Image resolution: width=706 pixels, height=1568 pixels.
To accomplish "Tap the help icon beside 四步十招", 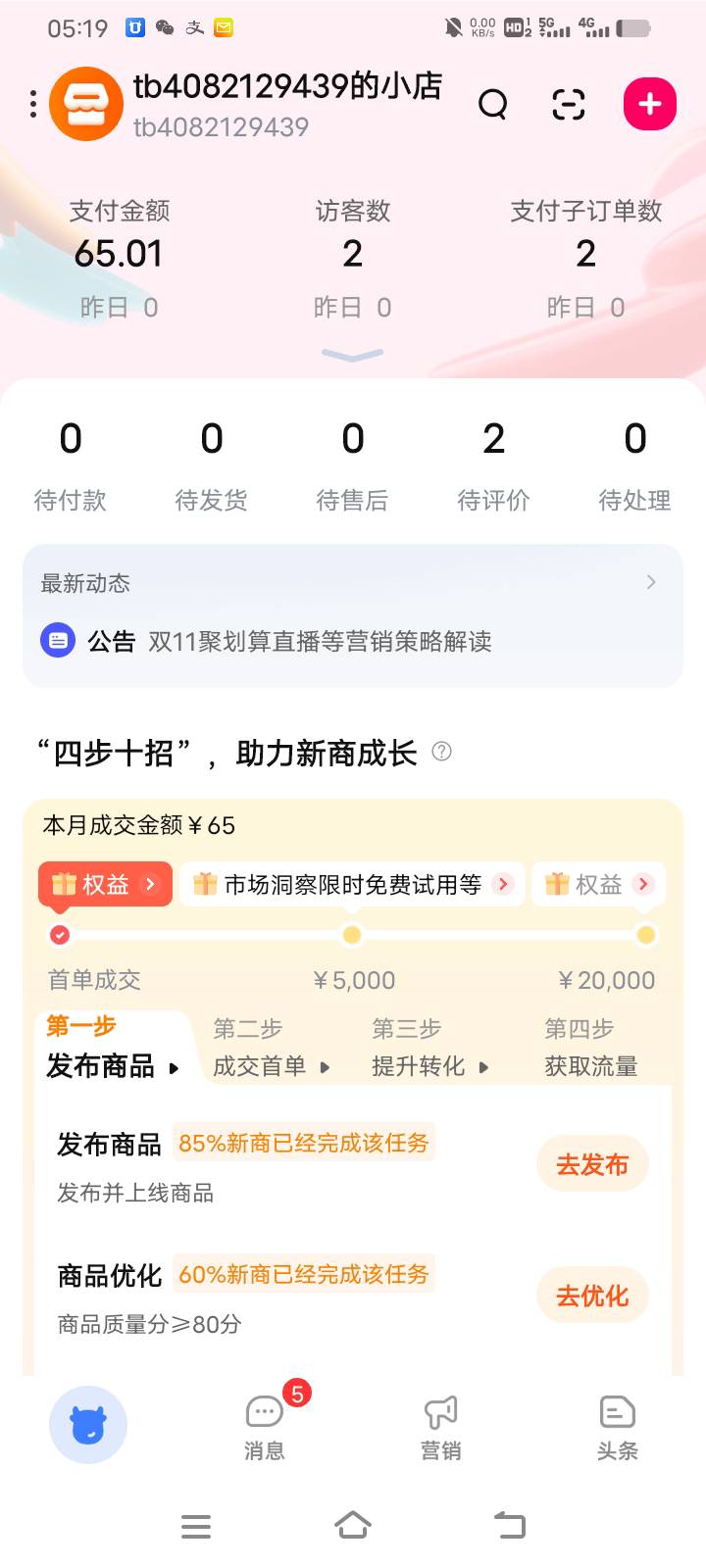I will [x=442, y=753].
